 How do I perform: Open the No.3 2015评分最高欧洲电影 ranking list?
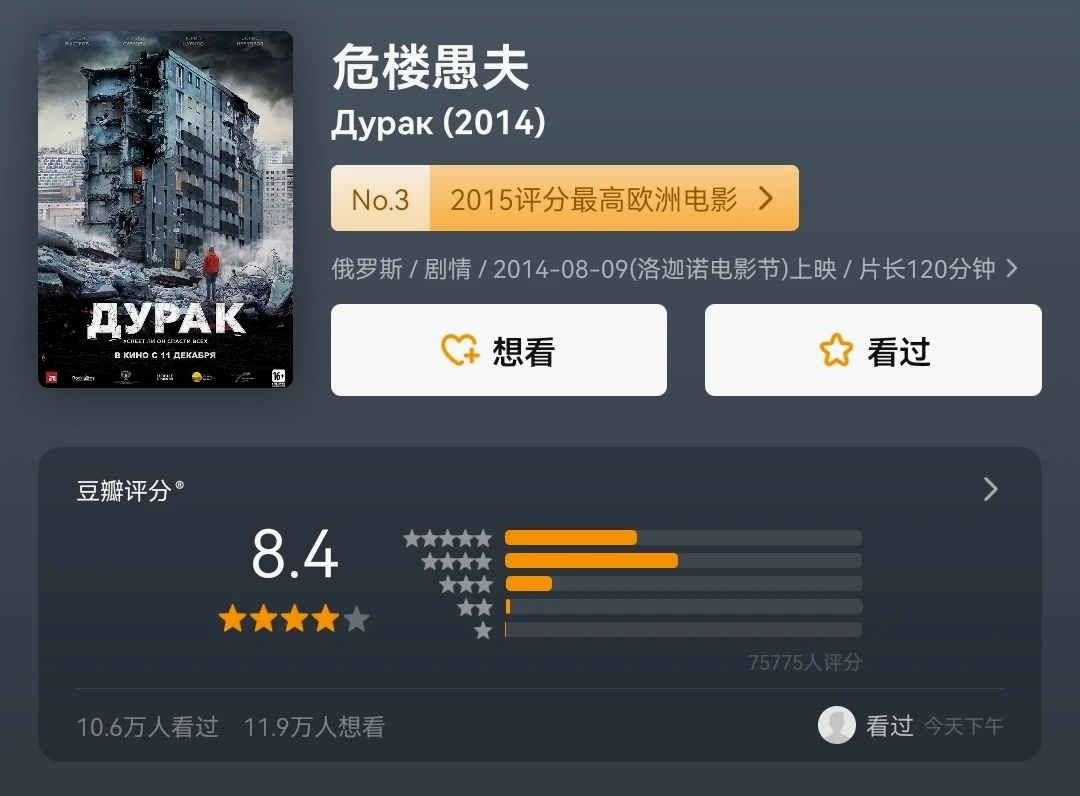564,199
